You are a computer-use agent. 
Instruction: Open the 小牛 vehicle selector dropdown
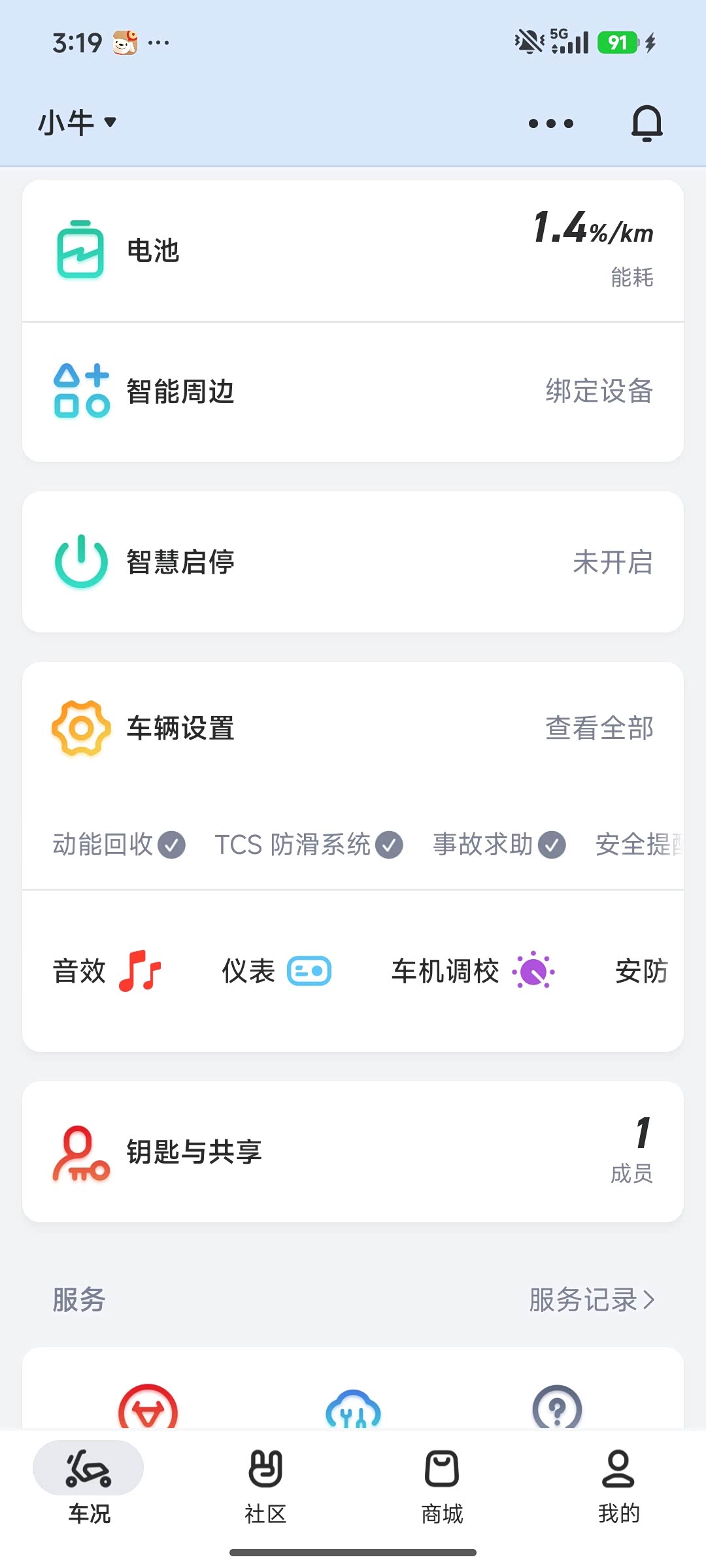click(x=77, y=123)
